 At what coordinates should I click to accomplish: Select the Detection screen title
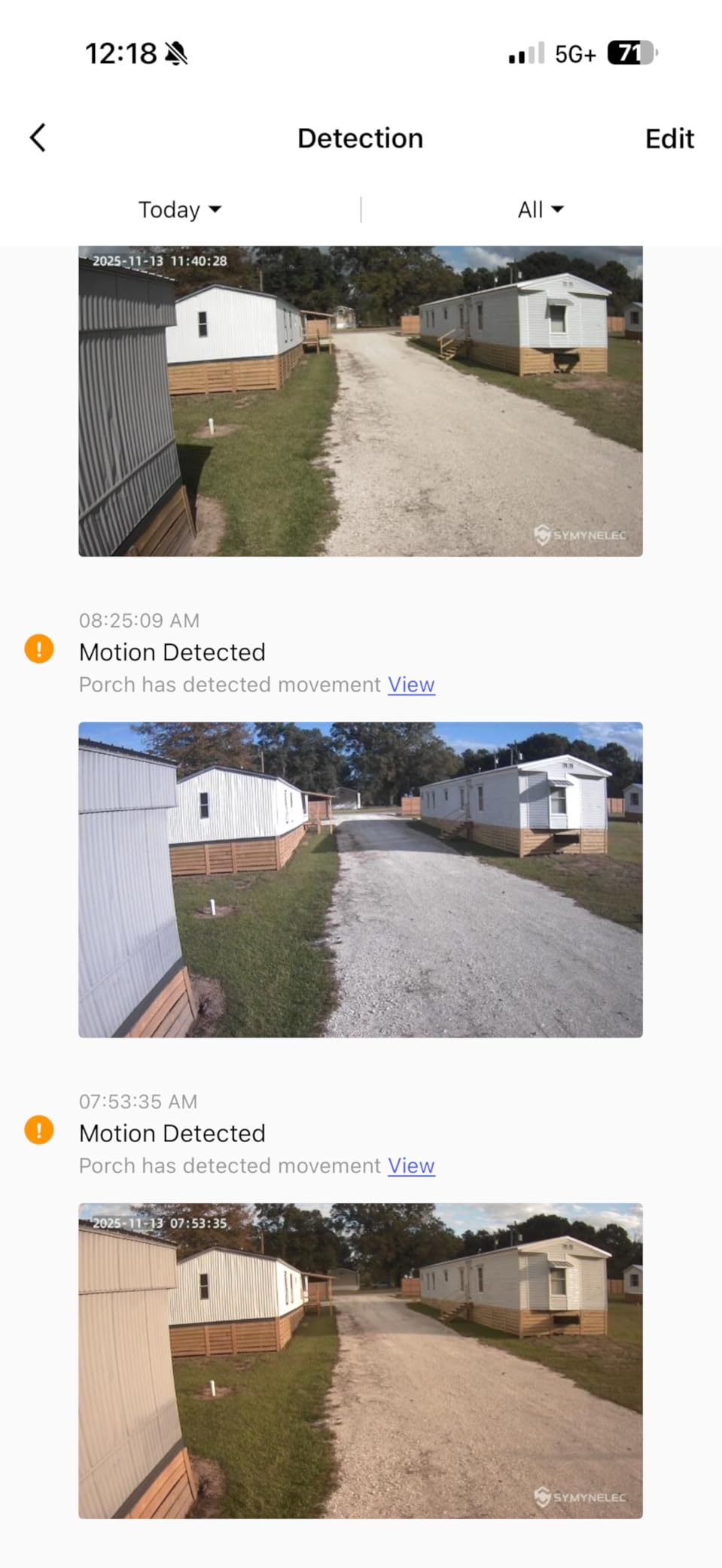(360, 138)
